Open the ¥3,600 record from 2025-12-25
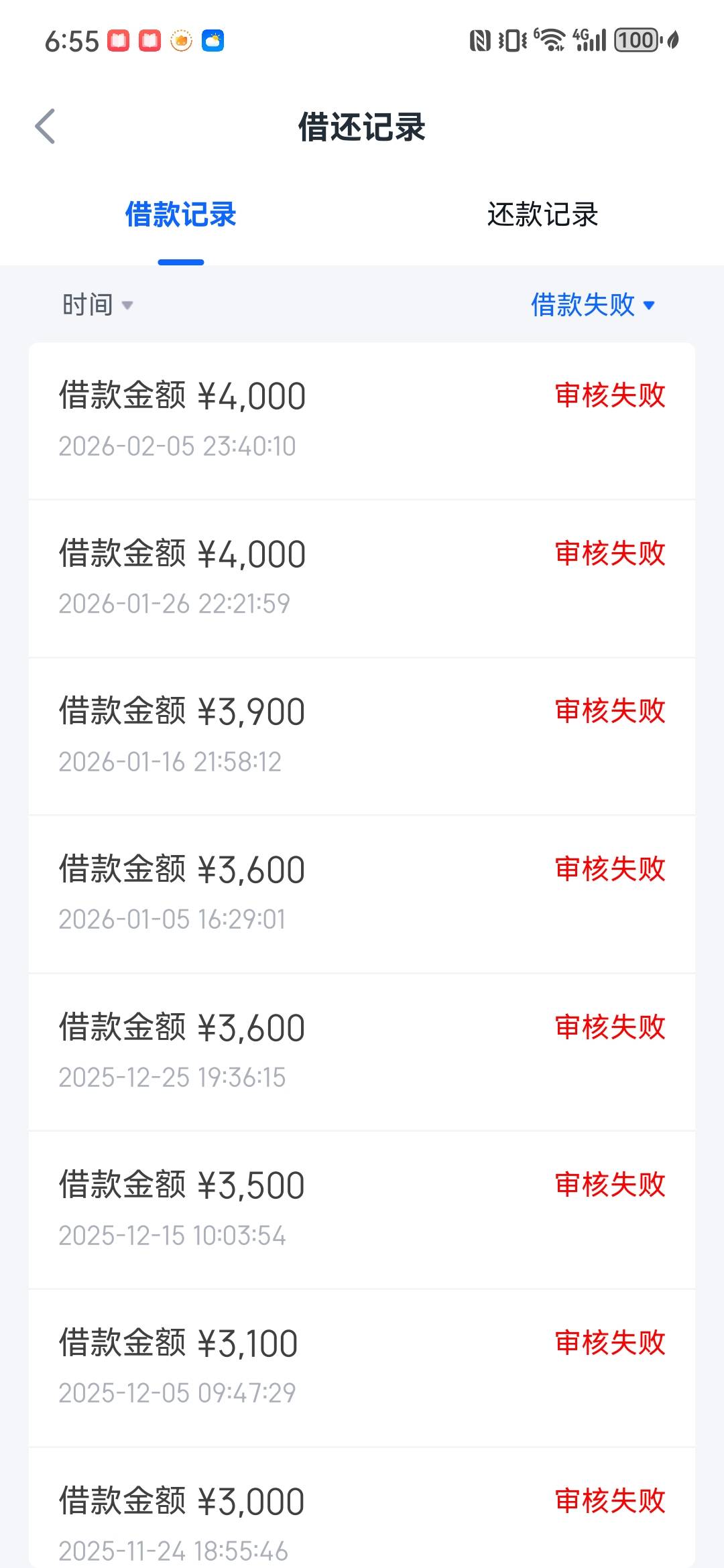724x1568 pixels. (x=362, y=1052)
